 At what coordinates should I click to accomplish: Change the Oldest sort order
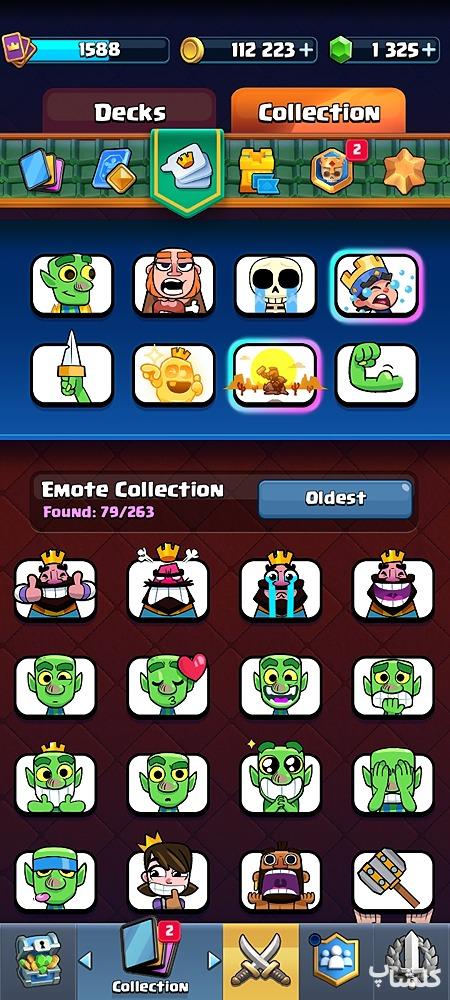335,499
